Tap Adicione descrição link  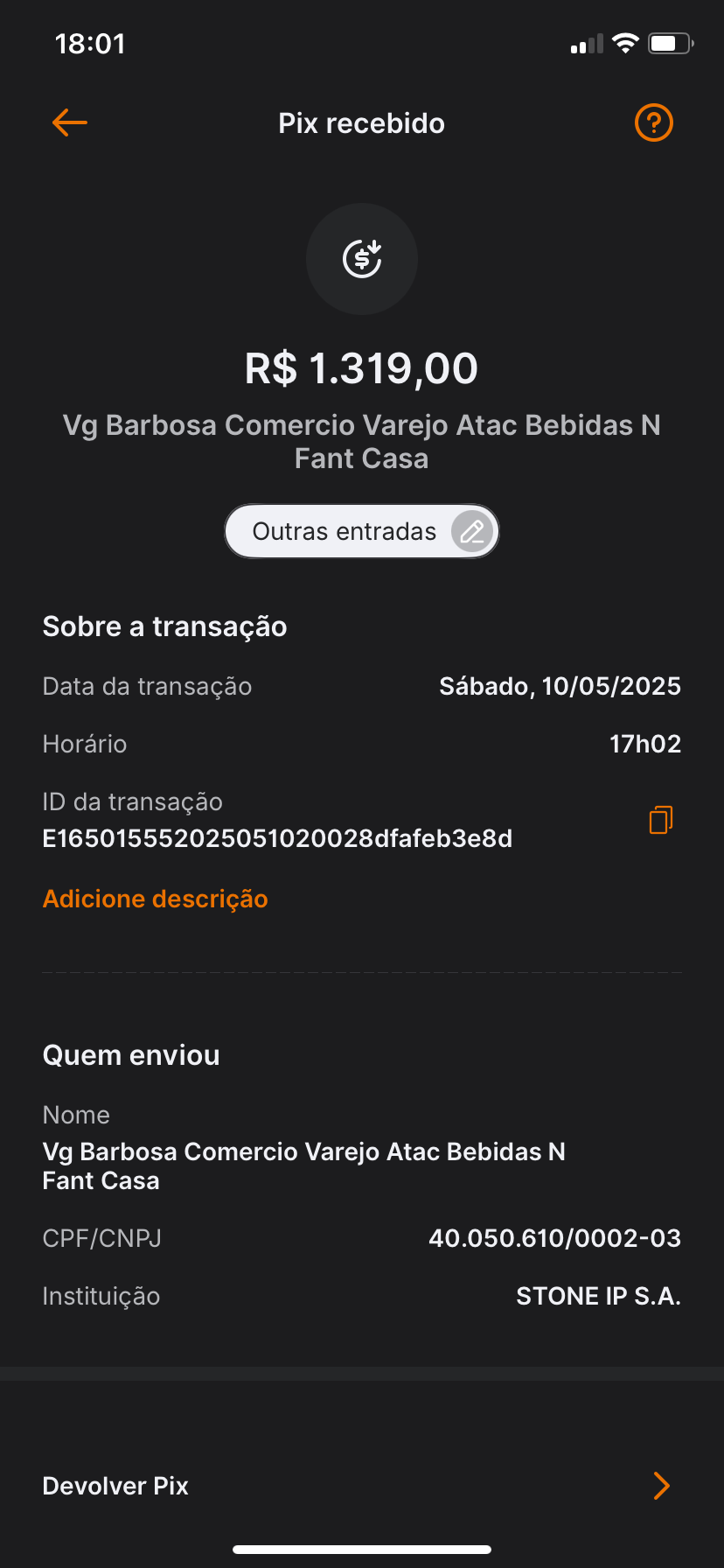point(156,899)
